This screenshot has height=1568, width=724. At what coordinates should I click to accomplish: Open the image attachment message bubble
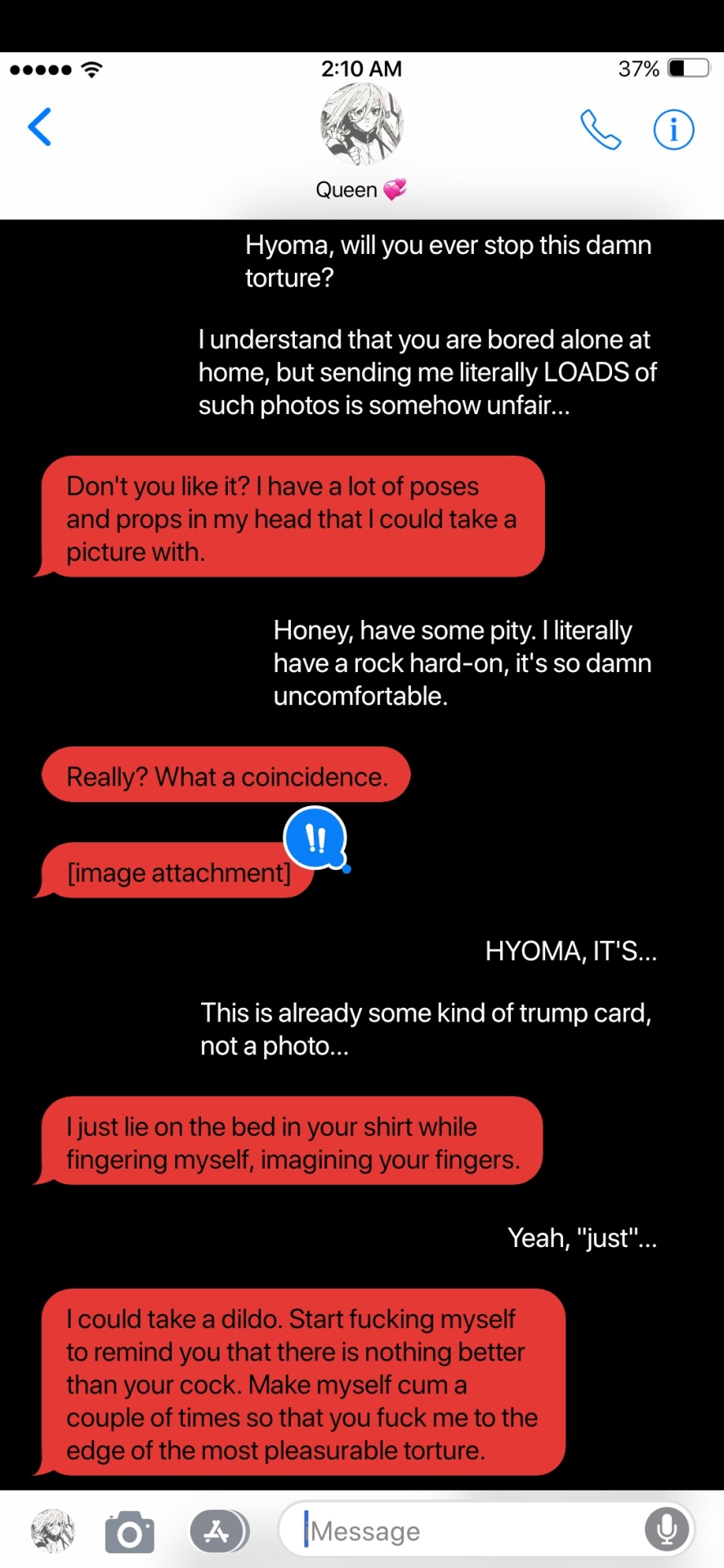[x=178, y=872]
